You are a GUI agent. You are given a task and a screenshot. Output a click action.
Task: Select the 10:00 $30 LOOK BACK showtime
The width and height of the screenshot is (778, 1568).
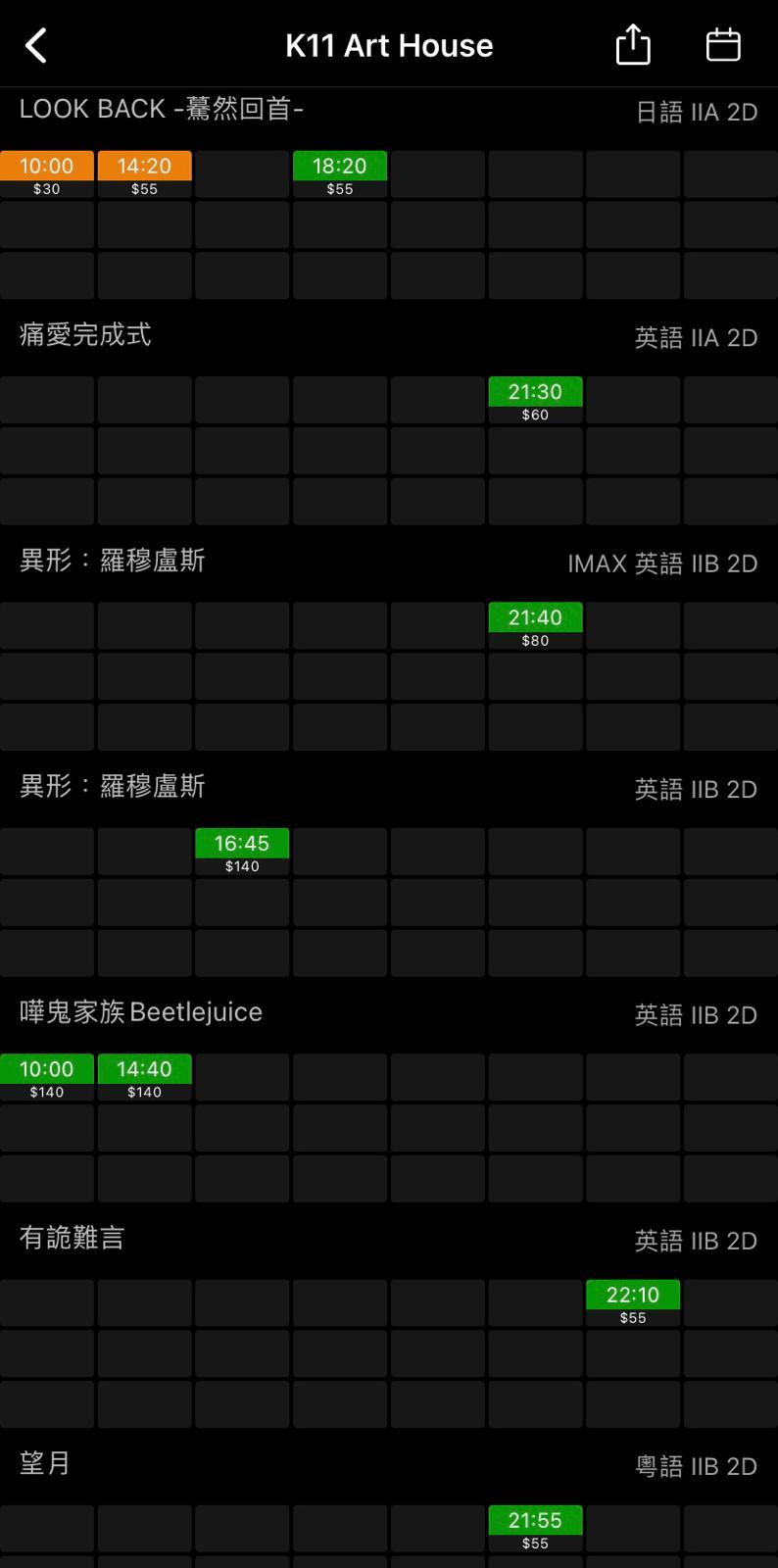[x=46, y=166]
